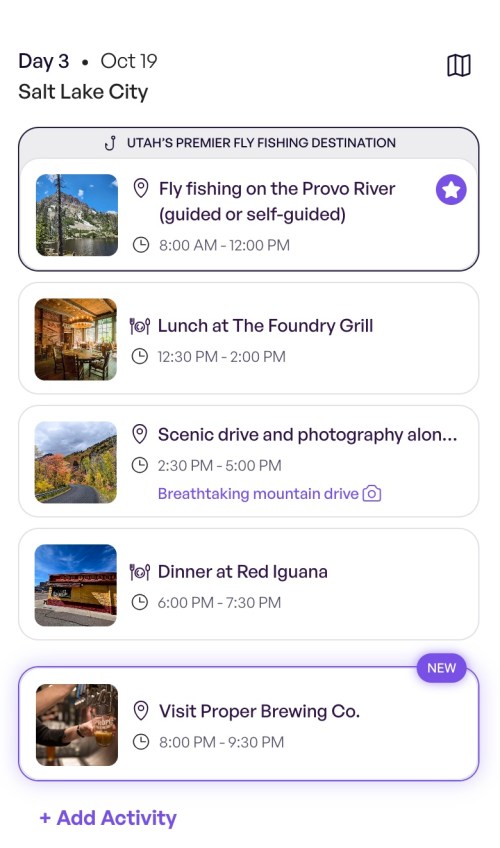Viewport: 500px width, 848px height.
Task: Open the map view icon
Action: click(x=458, y=65)
